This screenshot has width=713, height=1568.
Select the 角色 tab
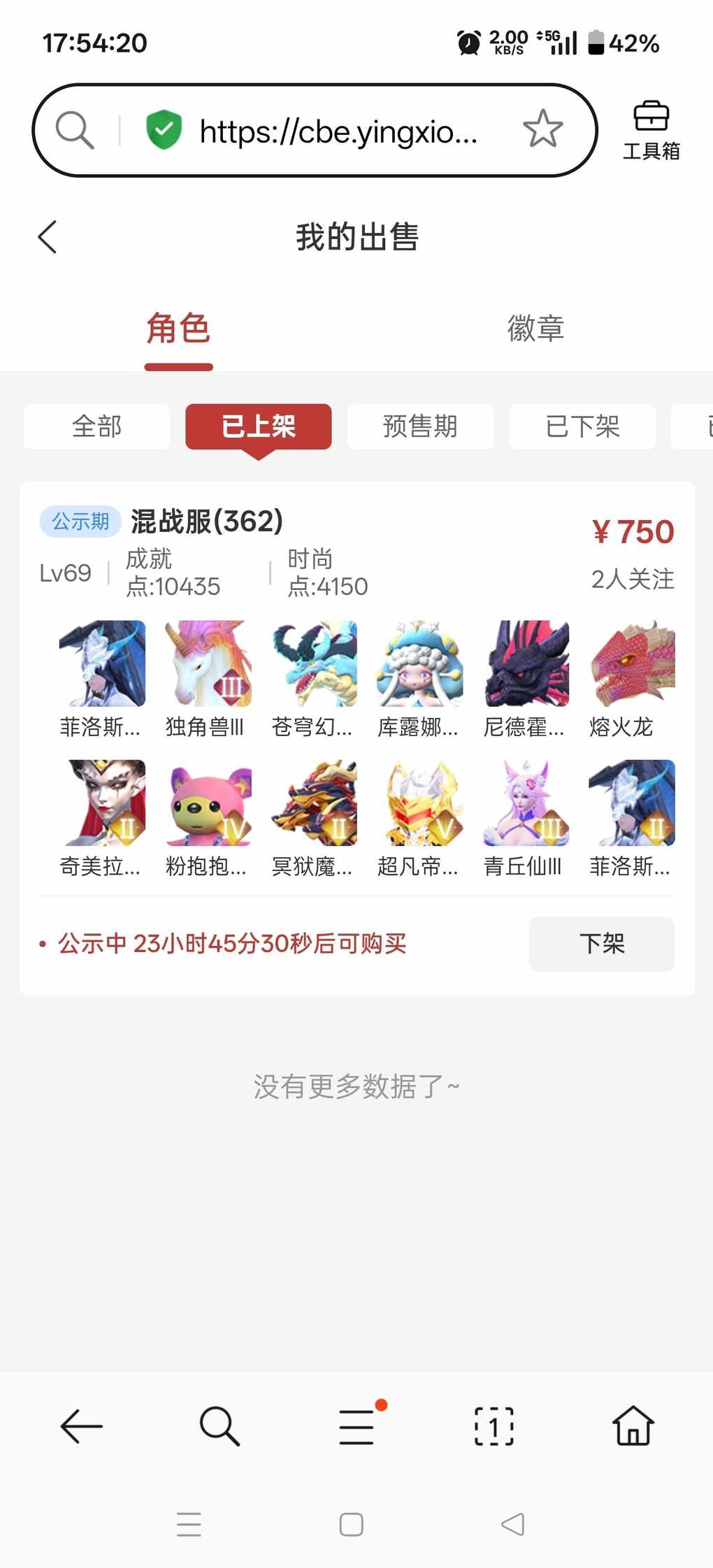tap(178, 328)
